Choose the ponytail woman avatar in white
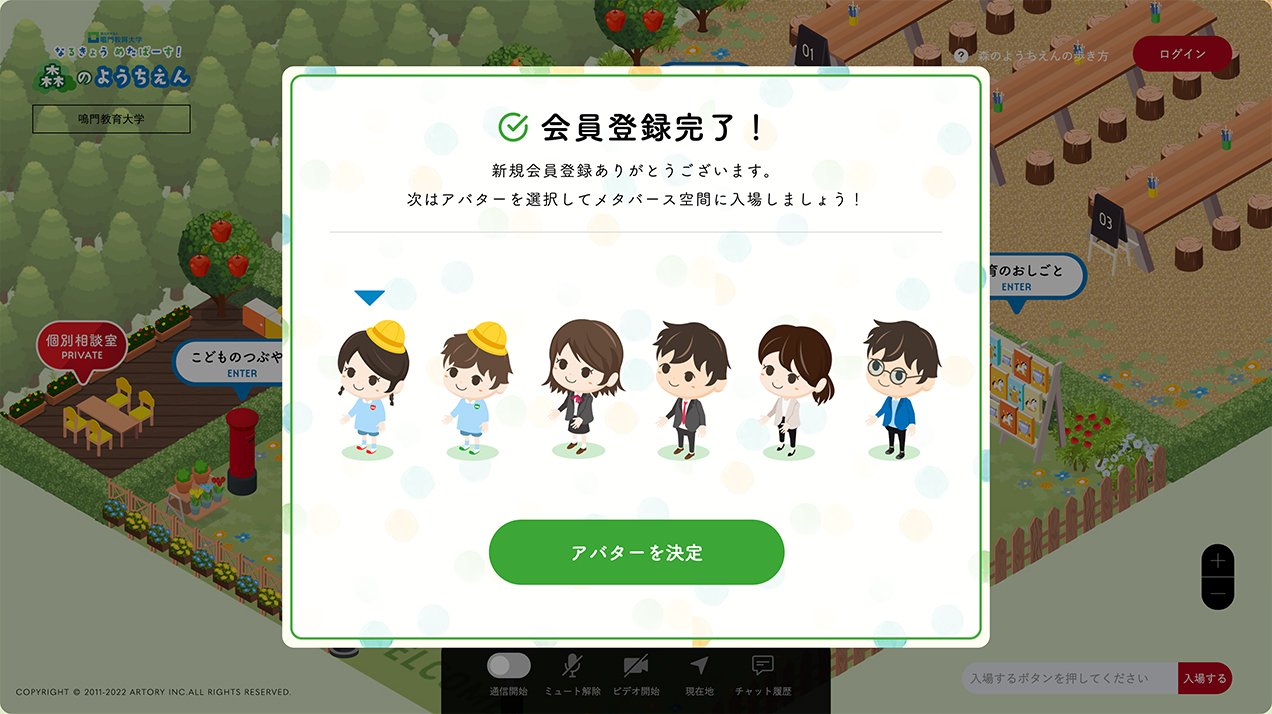Screen dimensions: 1272x714 [794, 390]
